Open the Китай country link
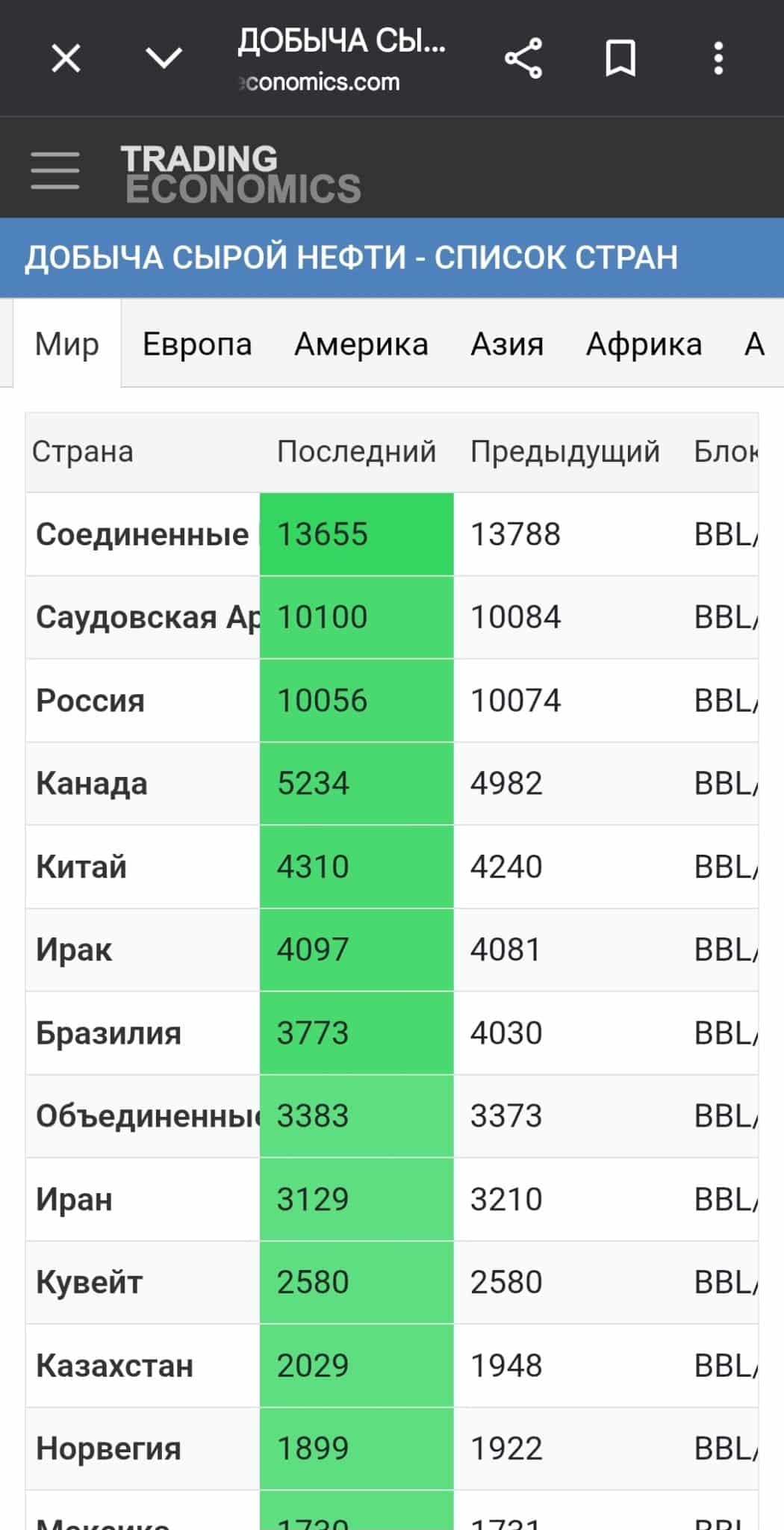 click(81, 867)
